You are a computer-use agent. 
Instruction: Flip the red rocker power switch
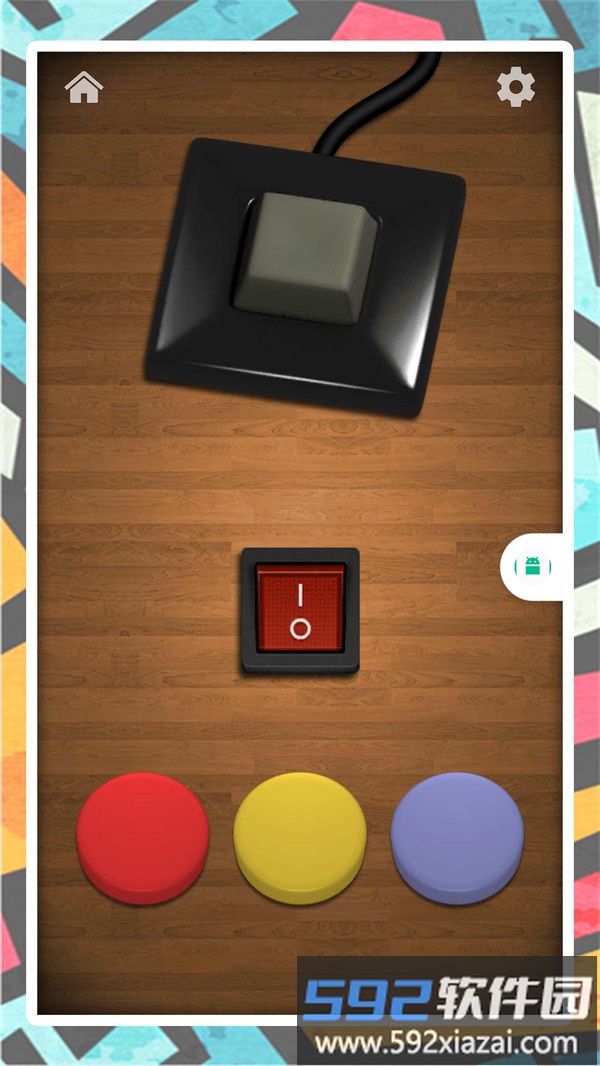pyautogui.click(x=300, y=610)
